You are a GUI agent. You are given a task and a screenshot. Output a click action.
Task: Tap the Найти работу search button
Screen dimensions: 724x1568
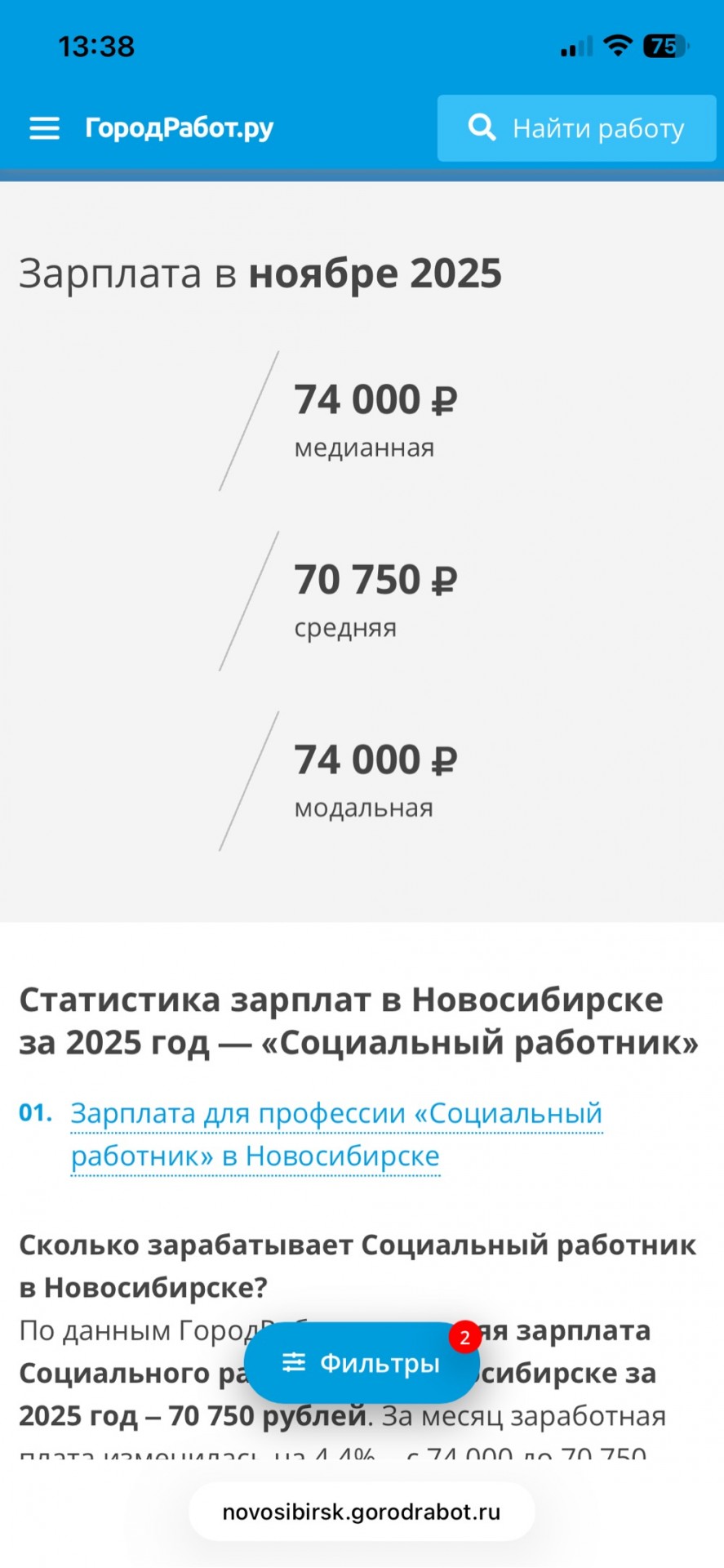(x=576, y=128)
